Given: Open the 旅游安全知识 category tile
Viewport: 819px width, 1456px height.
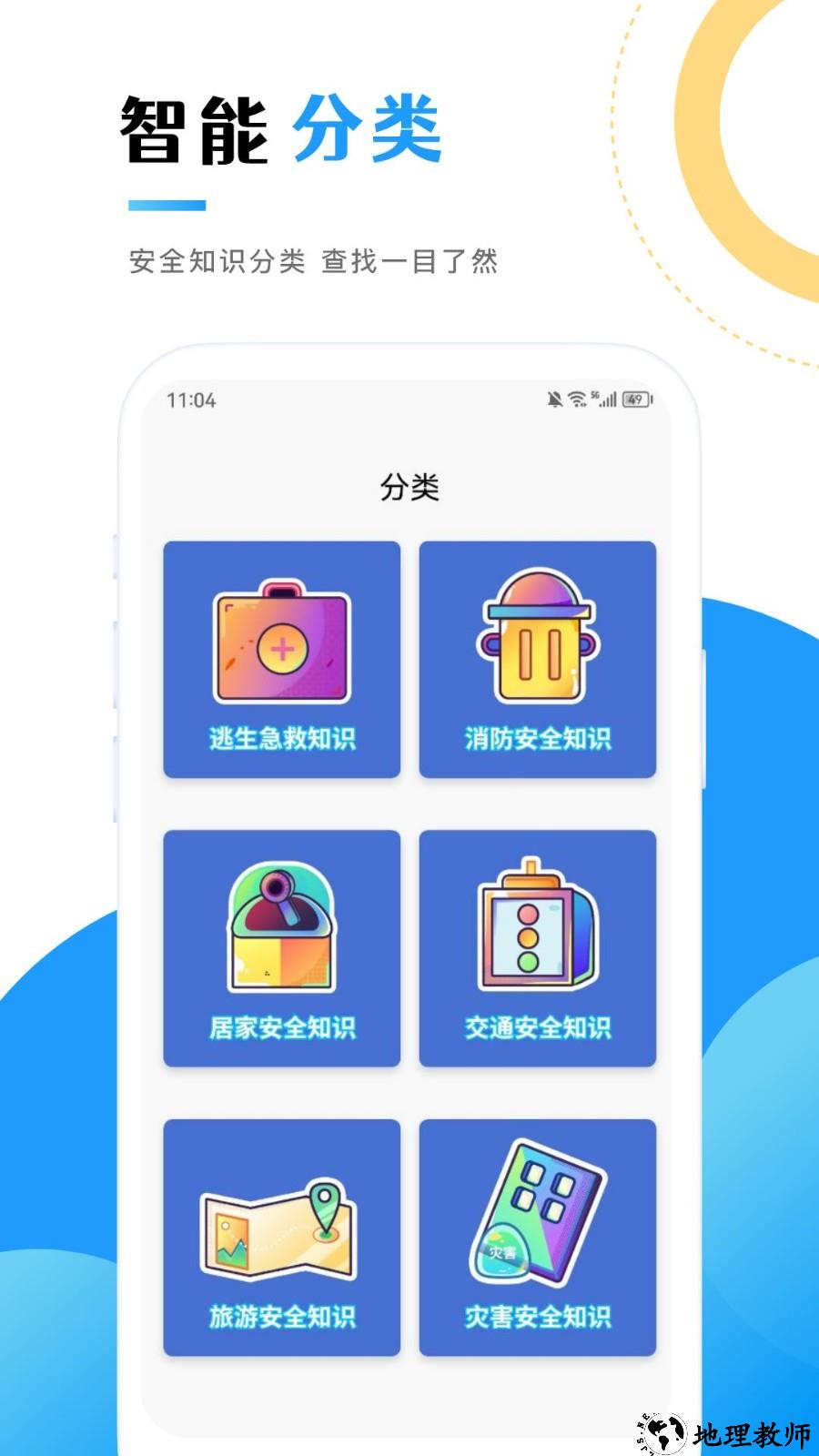Looking at the screenshot, I should tap(280, 1238).
